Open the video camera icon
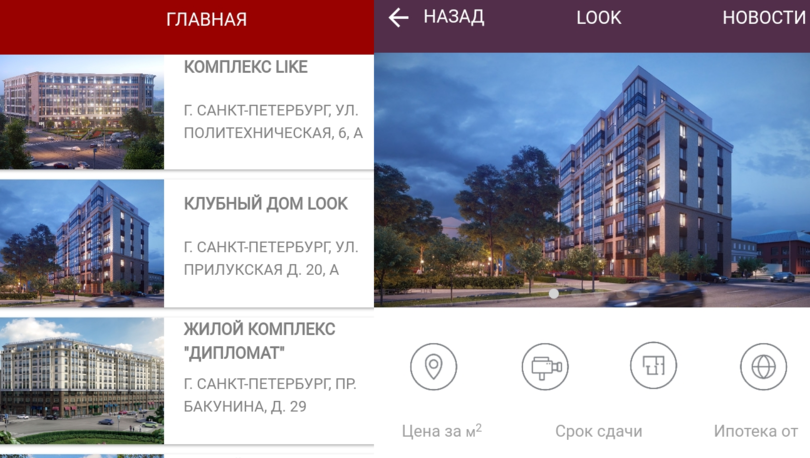The width and height of the screenshot is (810, 458). pos(545,366)
